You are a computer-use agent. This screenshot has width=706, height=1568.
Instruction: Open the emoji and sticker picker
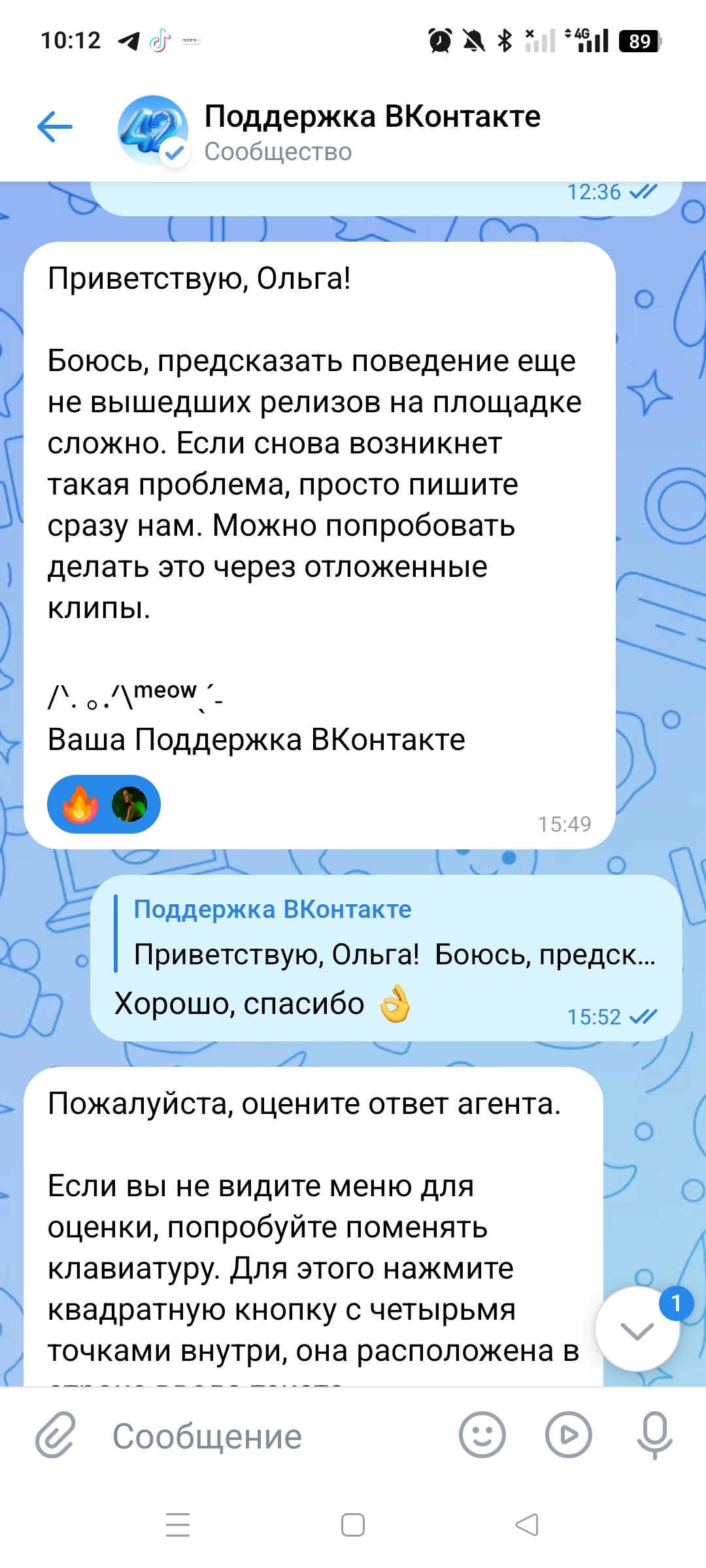[482, 1435]
